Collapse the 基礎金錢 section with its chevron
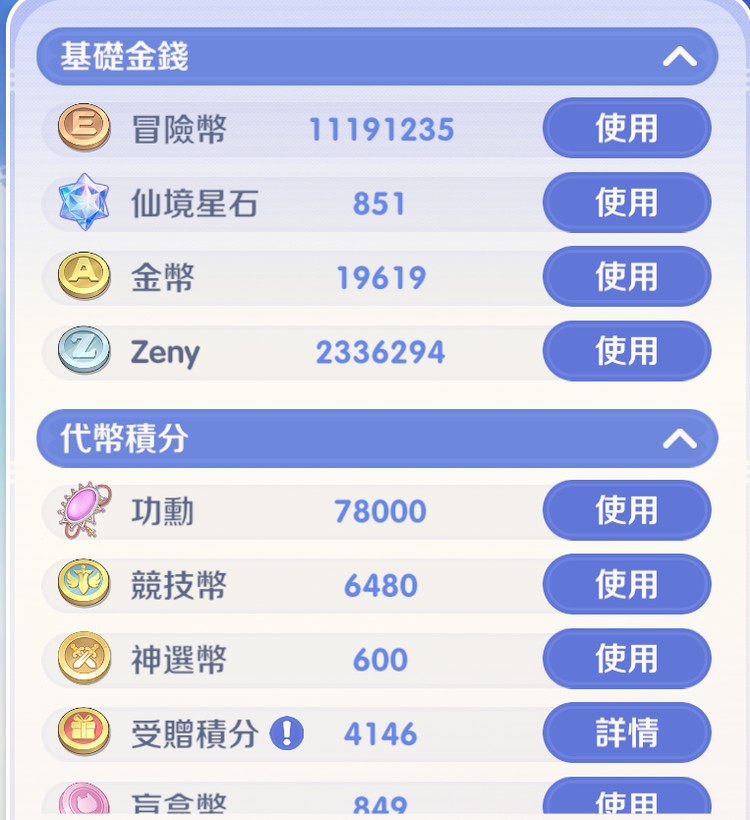The width and height of the screenshot is (750, 820). click(679, 57)
